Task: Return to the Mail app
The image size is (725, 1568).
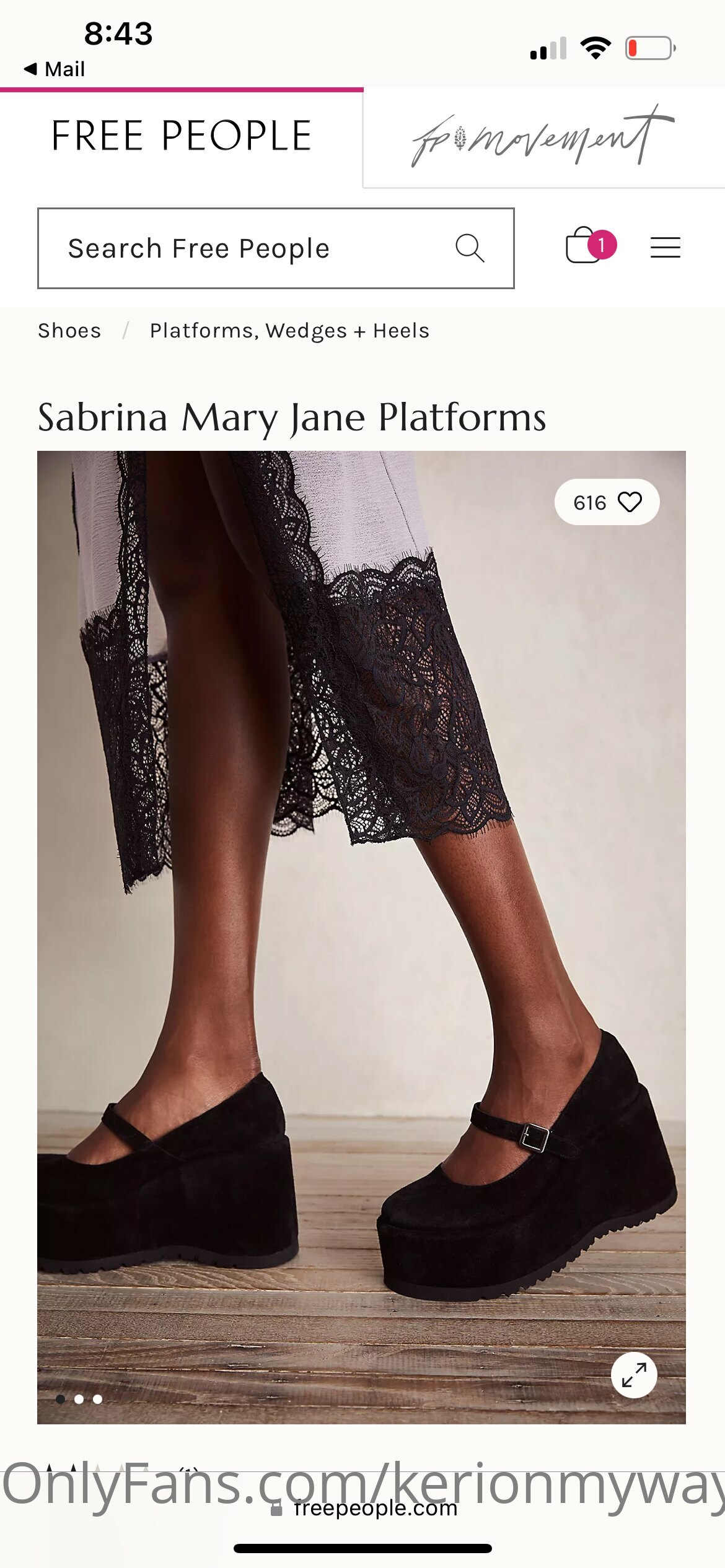Action: tap(54, 69)
